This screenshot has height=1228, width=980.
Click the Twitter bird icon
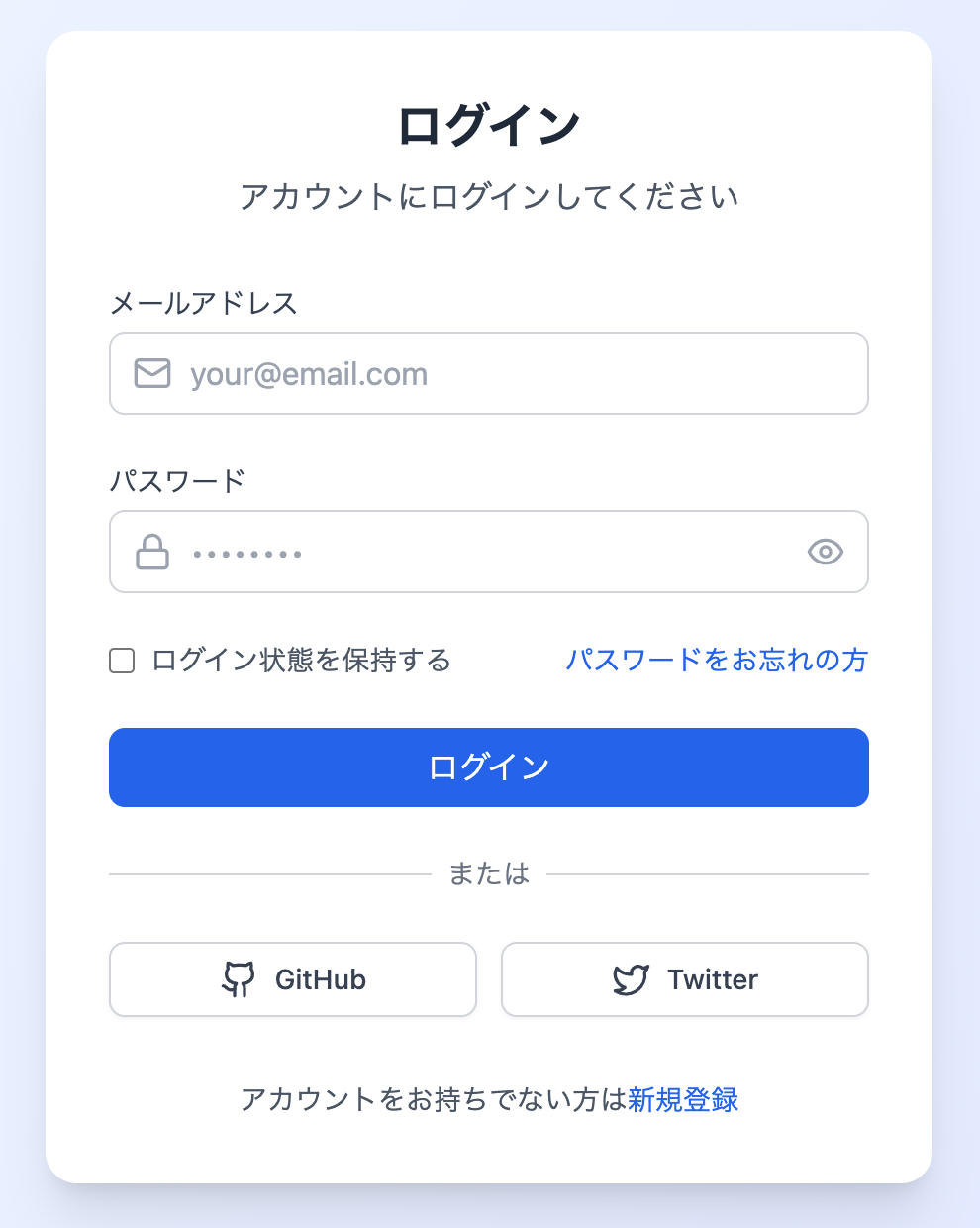coord(631,979)
